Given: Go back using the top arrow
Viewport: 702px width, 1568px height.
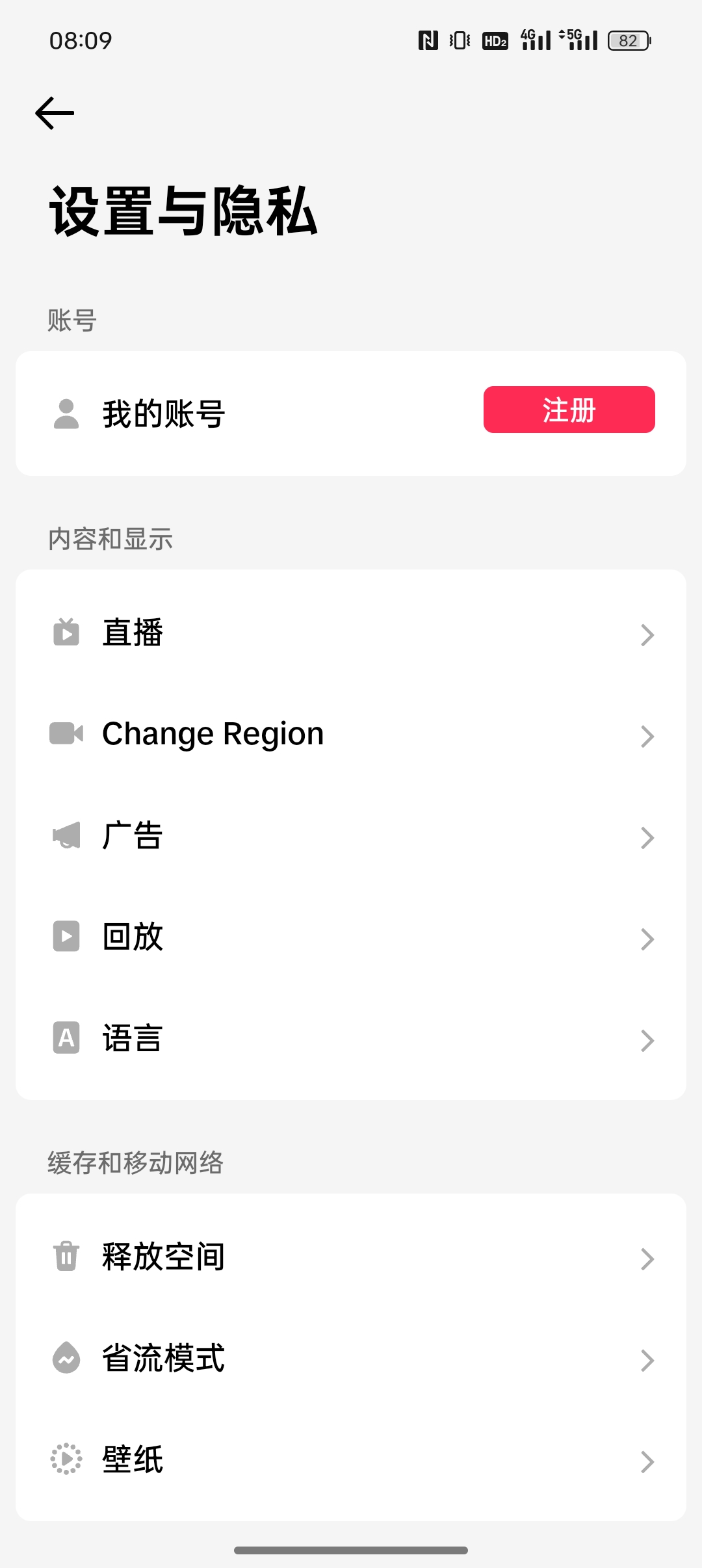Looking at the screenshot, I should pyautogui.click(x=55, y=113).
